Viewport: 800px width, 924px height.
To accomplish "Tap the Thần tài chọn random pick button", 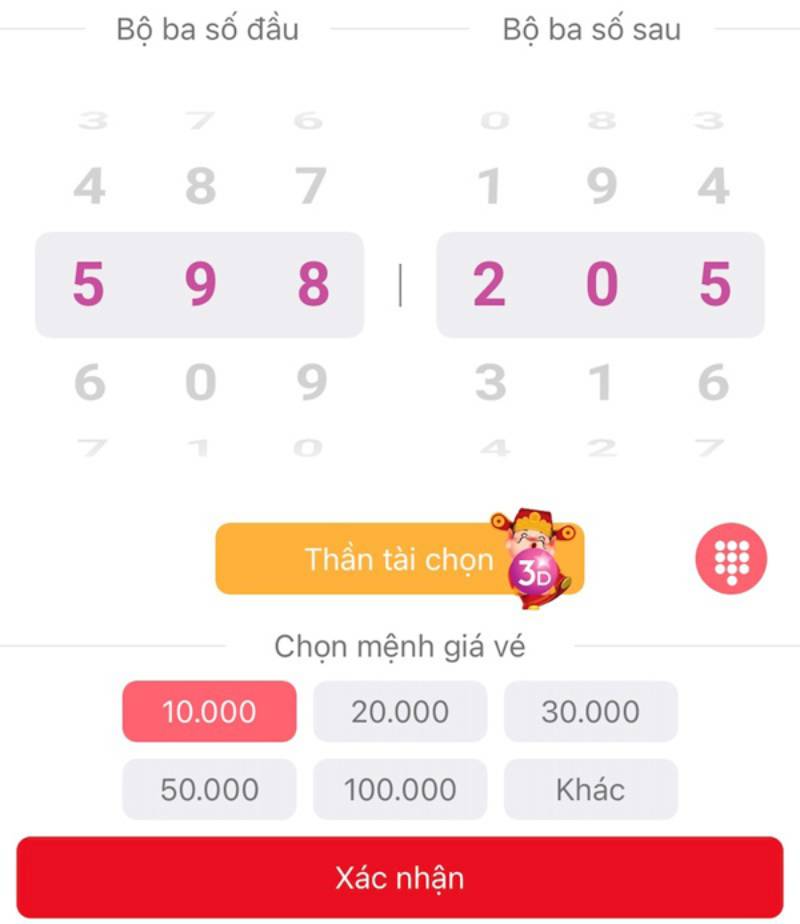I will coord(399,559).
